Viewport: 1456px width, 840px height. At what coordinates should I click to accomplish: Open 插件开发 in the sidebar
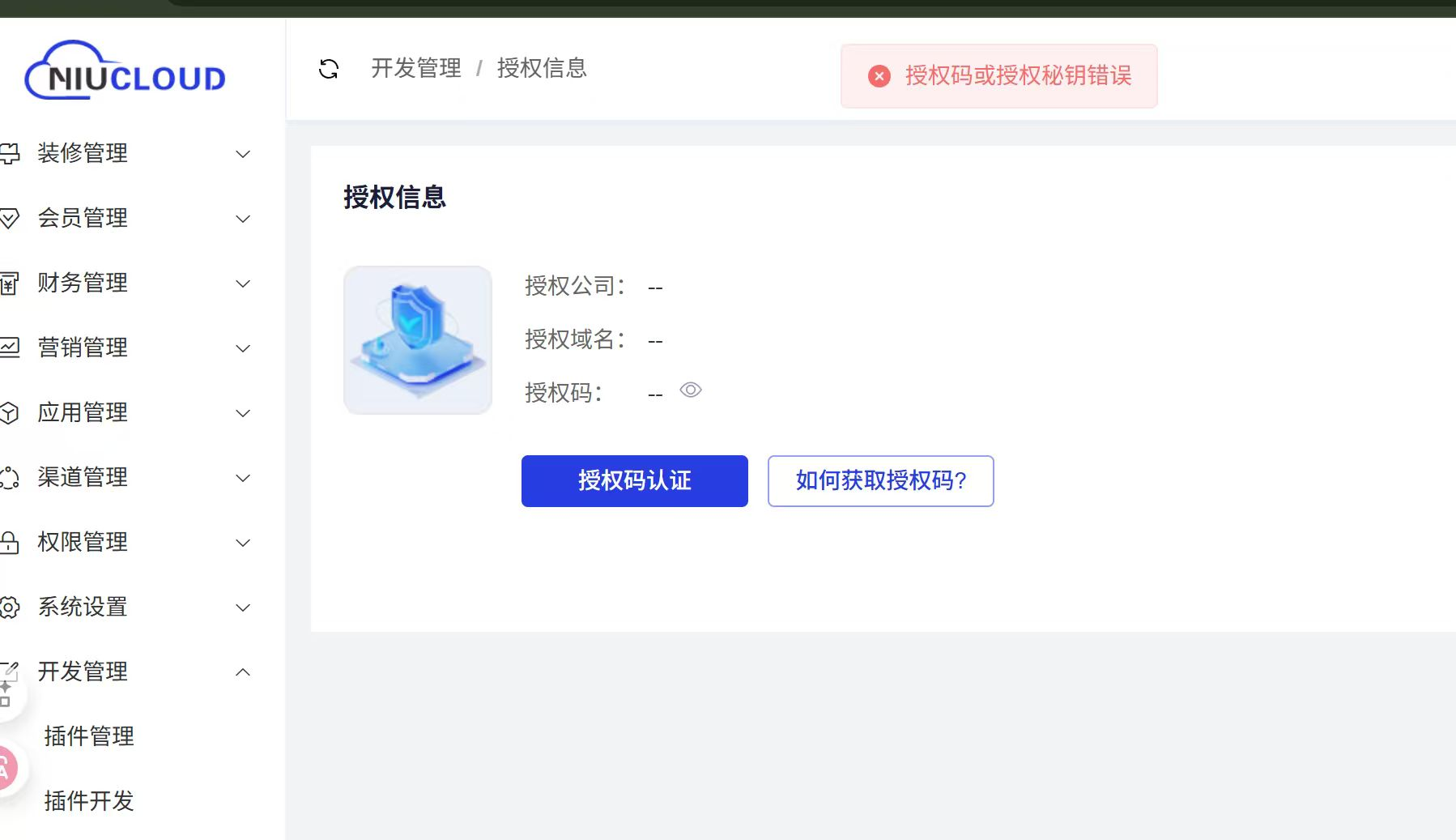[x=89, y=801]
